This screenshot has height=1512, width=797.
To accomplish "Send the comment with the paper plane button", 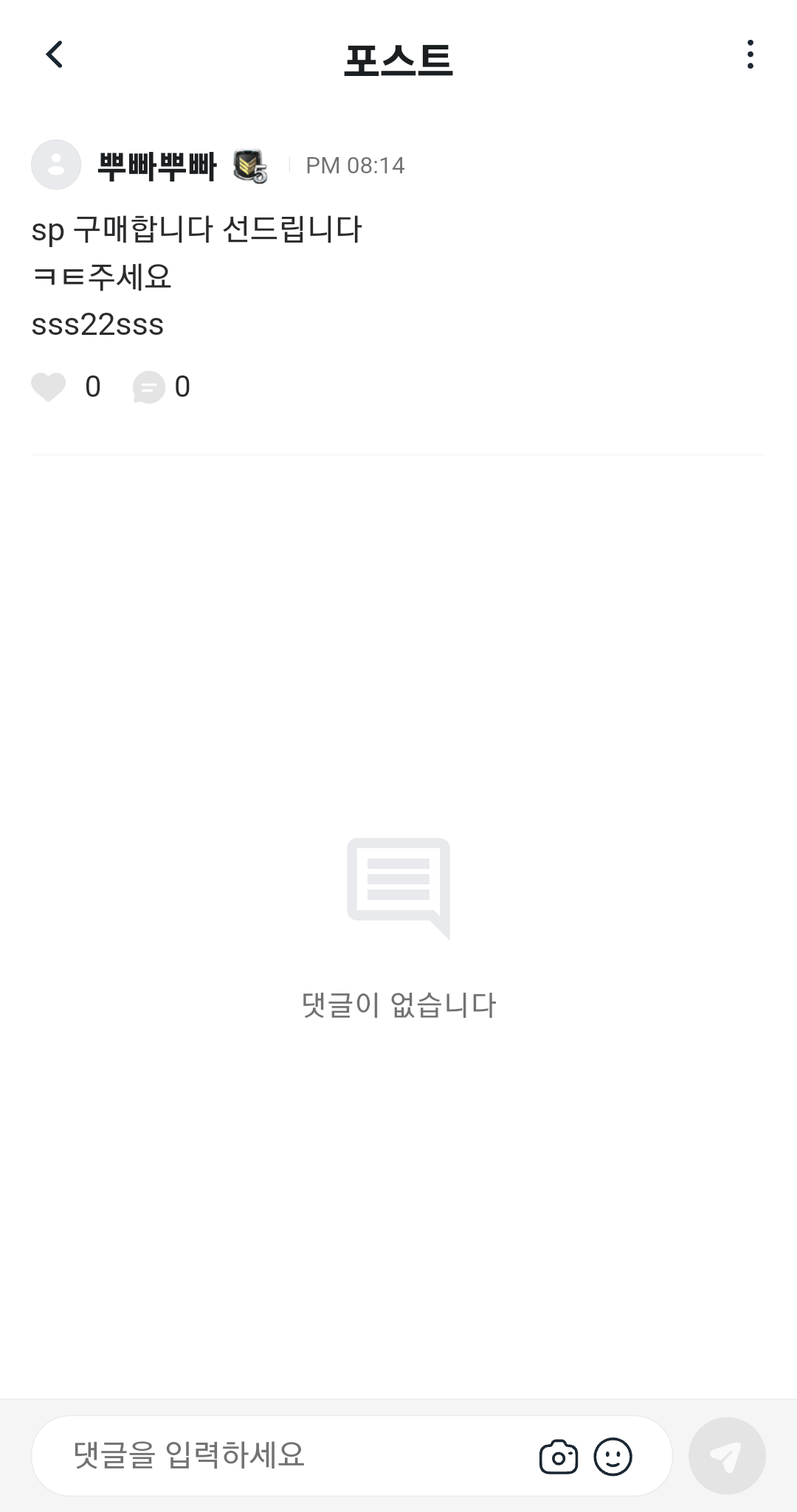I will point(726,1456).
